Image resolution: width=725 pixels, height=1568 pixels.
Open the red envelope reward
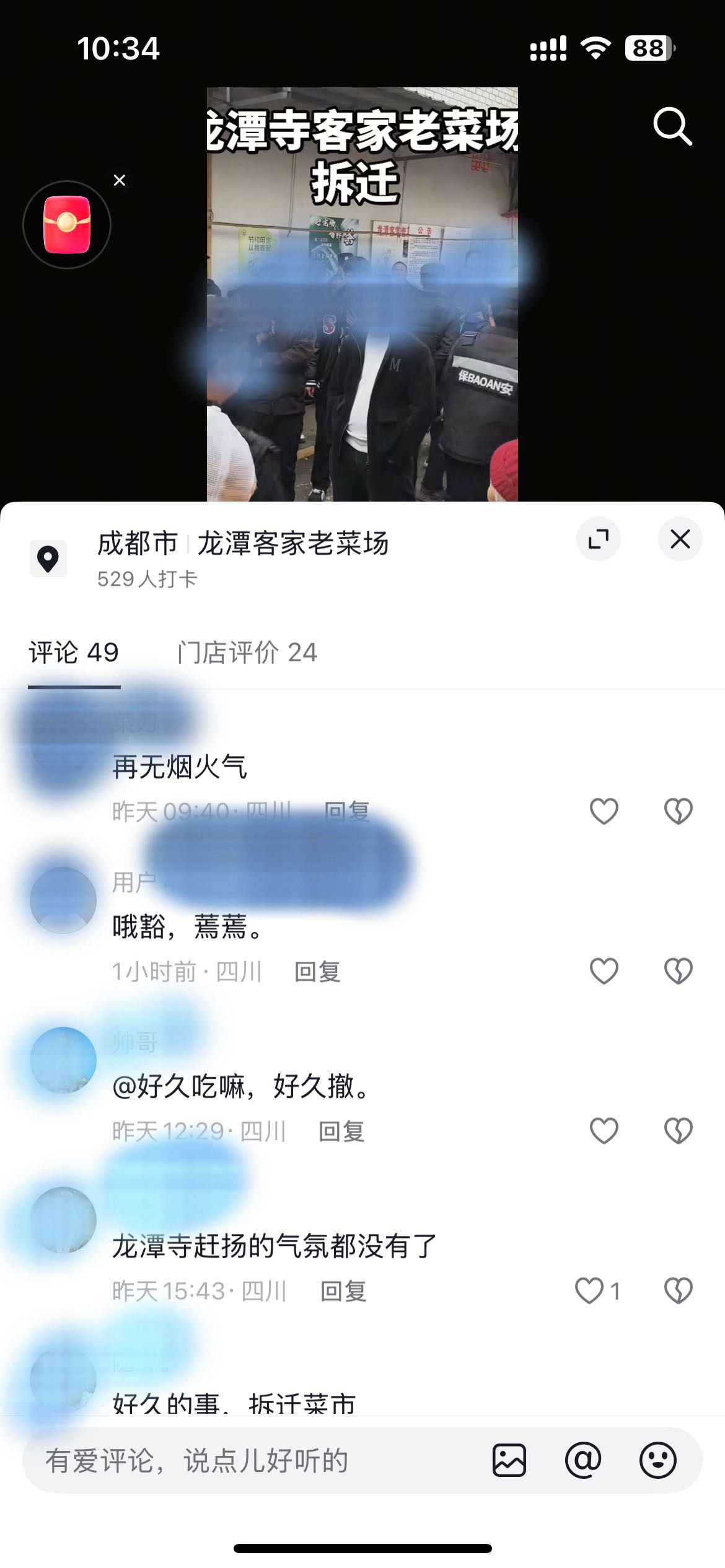pyautogui.click(x=67, y=225)
